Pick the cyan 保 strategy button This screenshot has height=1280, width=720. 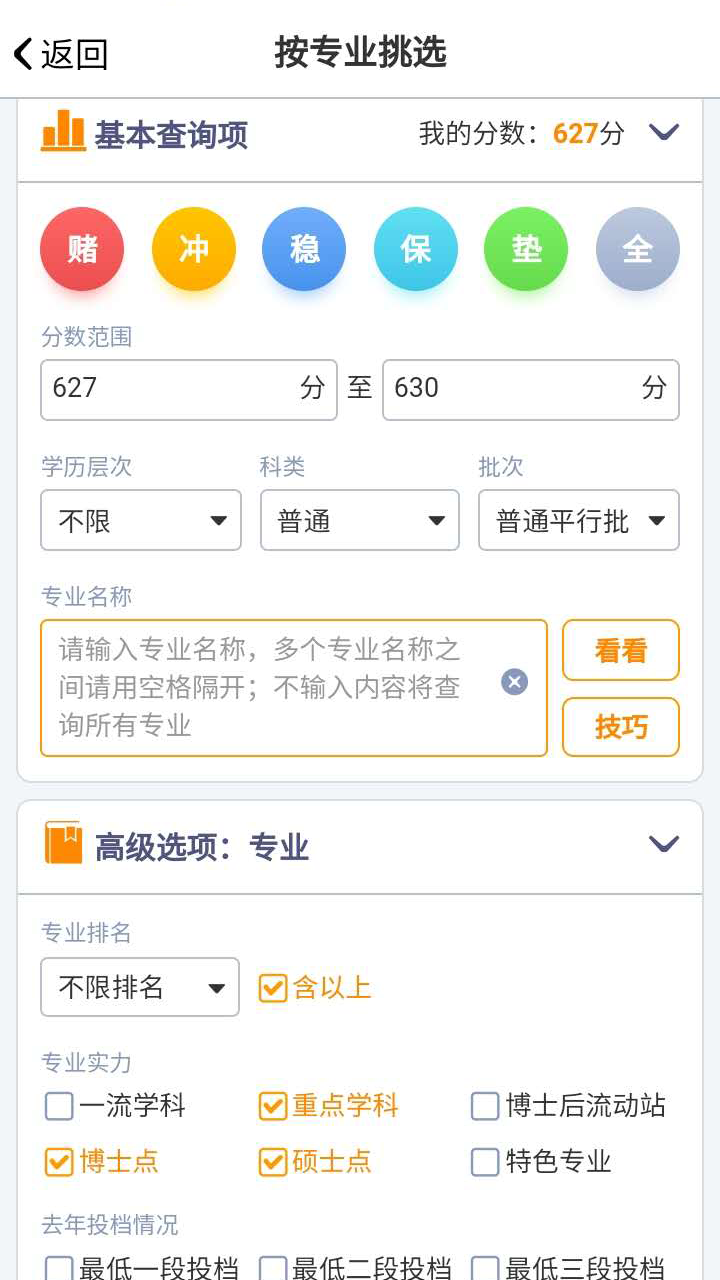tap(416, 249)
